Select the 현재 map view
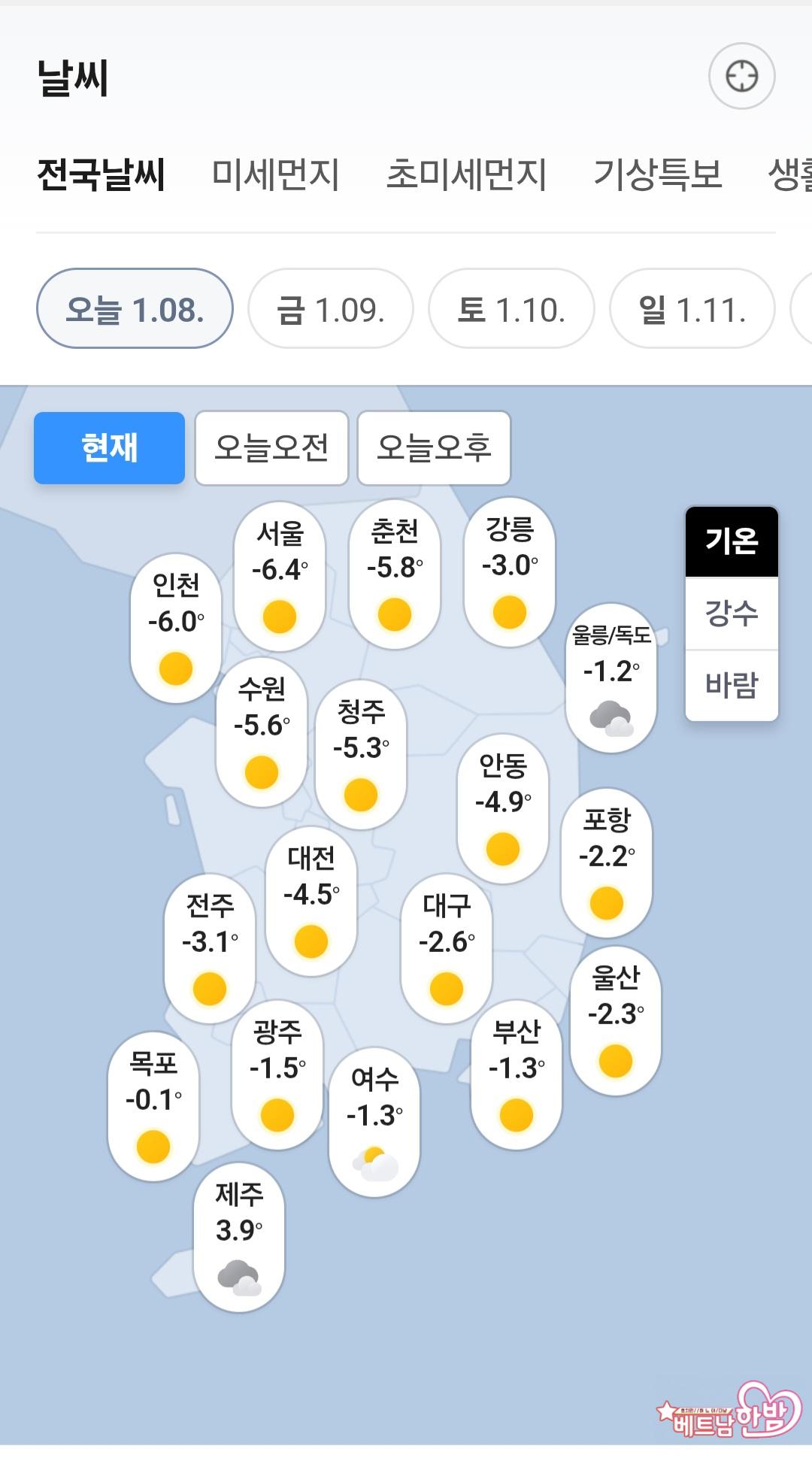This screenshot has height=1458, width=812. pyautogui.click(x=110, y=448)
